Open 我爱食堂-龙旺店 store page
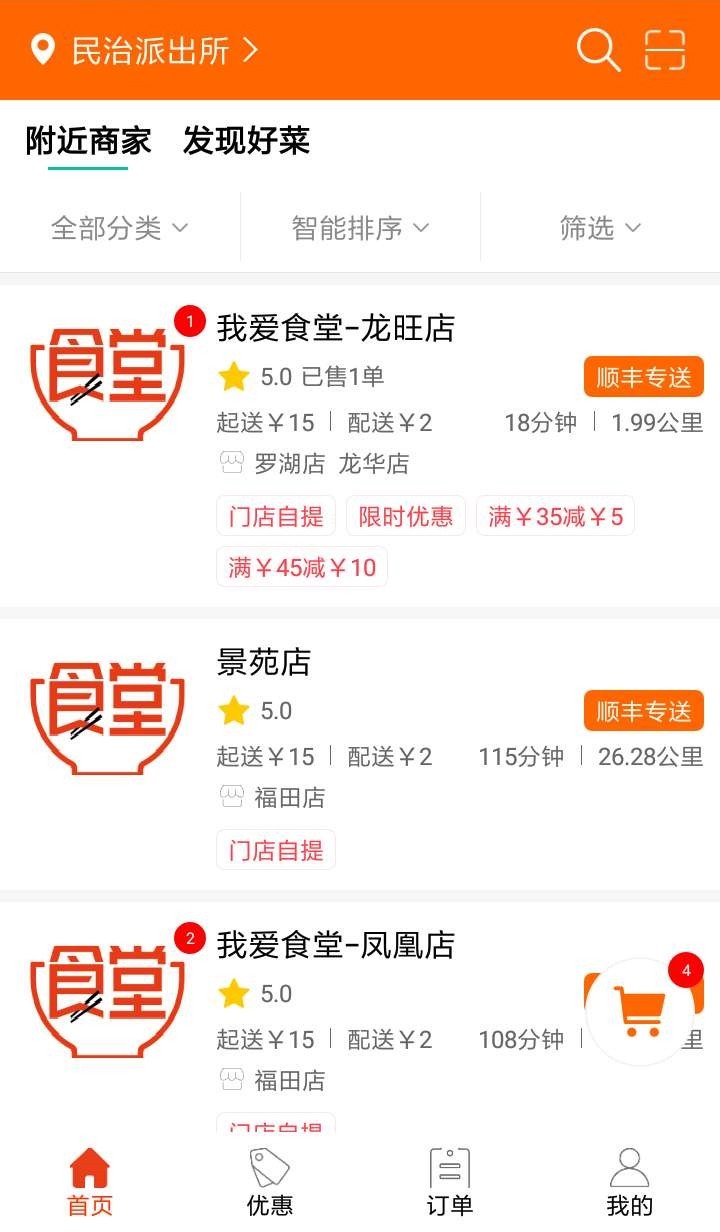 pyautogui.click(x=334, y=328)
